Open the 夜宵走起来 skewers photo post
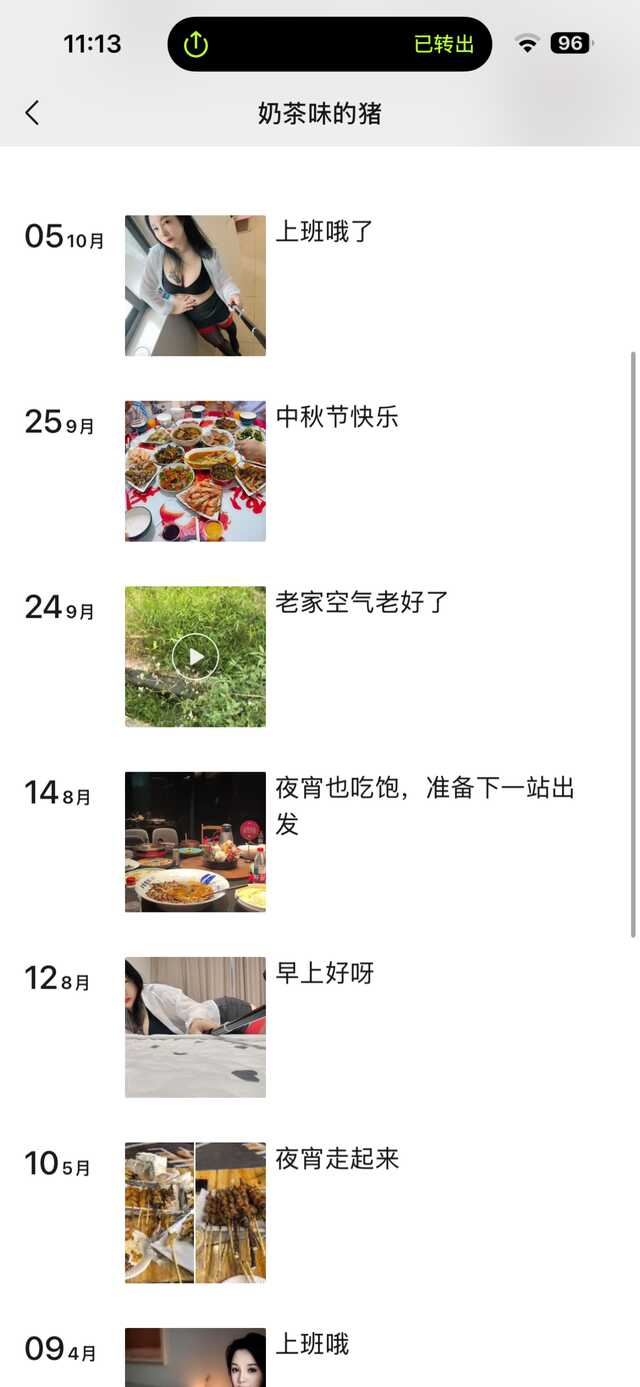Image resolution: width=640 pixels, height=1387 pixels. point(195,1213)
